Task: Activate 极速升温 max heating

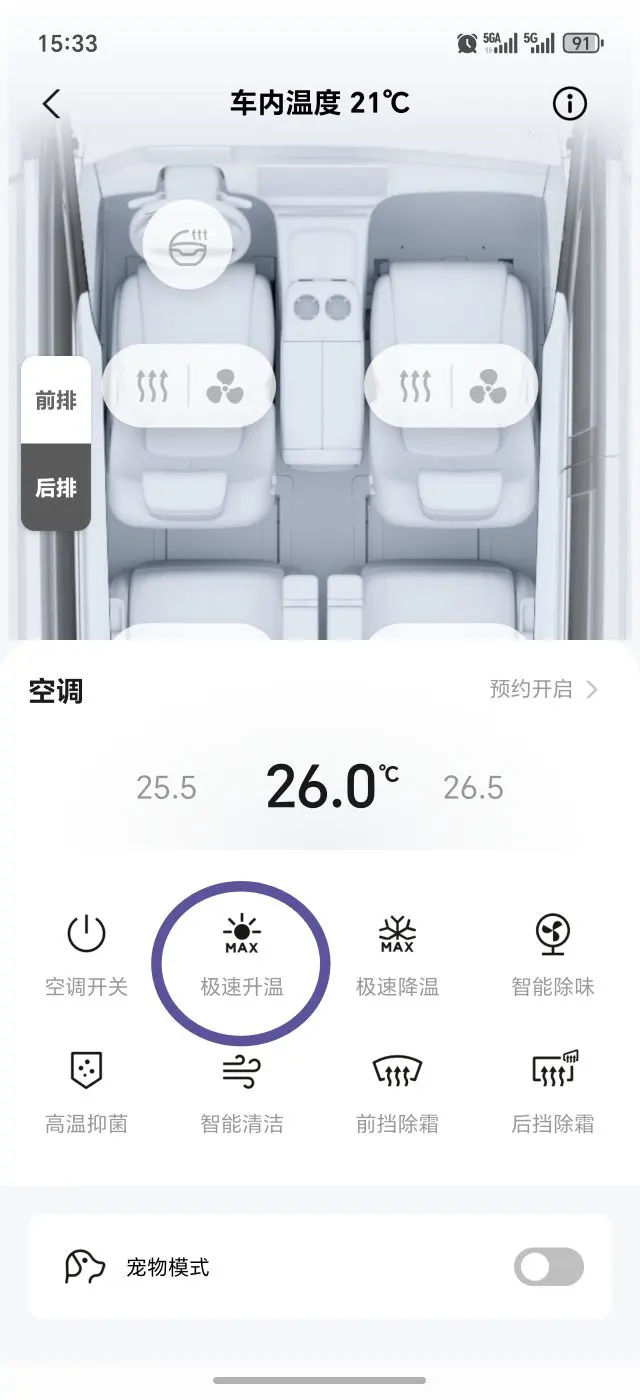Action: (241, 952)
